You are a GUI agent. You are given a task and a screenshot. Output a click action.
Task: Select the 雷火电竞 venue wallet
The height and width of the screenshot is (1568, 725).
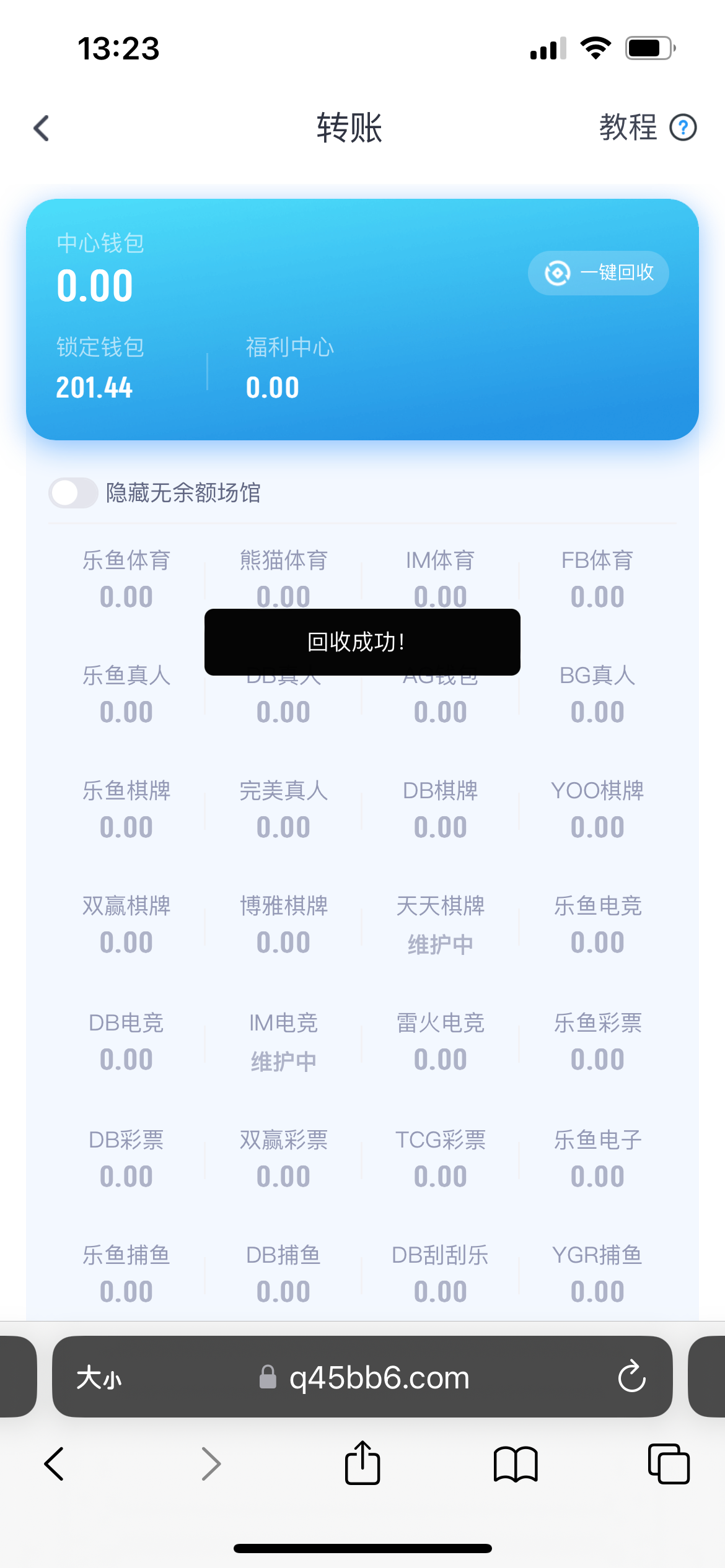(x=440, y=1041)
